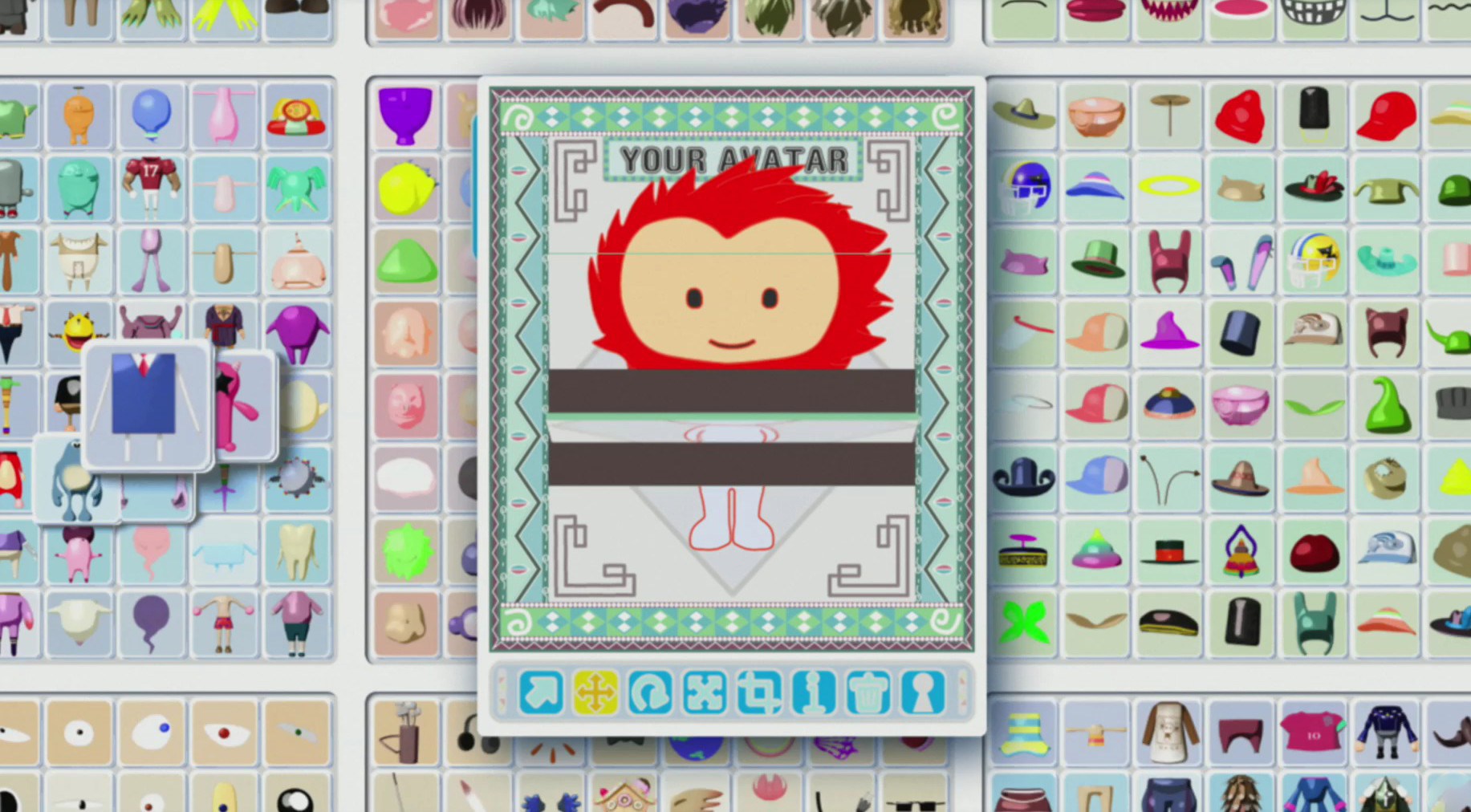Select the red baseball cap
Image resolution: width=1471 pixels, height=812 pixels.
[1387, 116]
